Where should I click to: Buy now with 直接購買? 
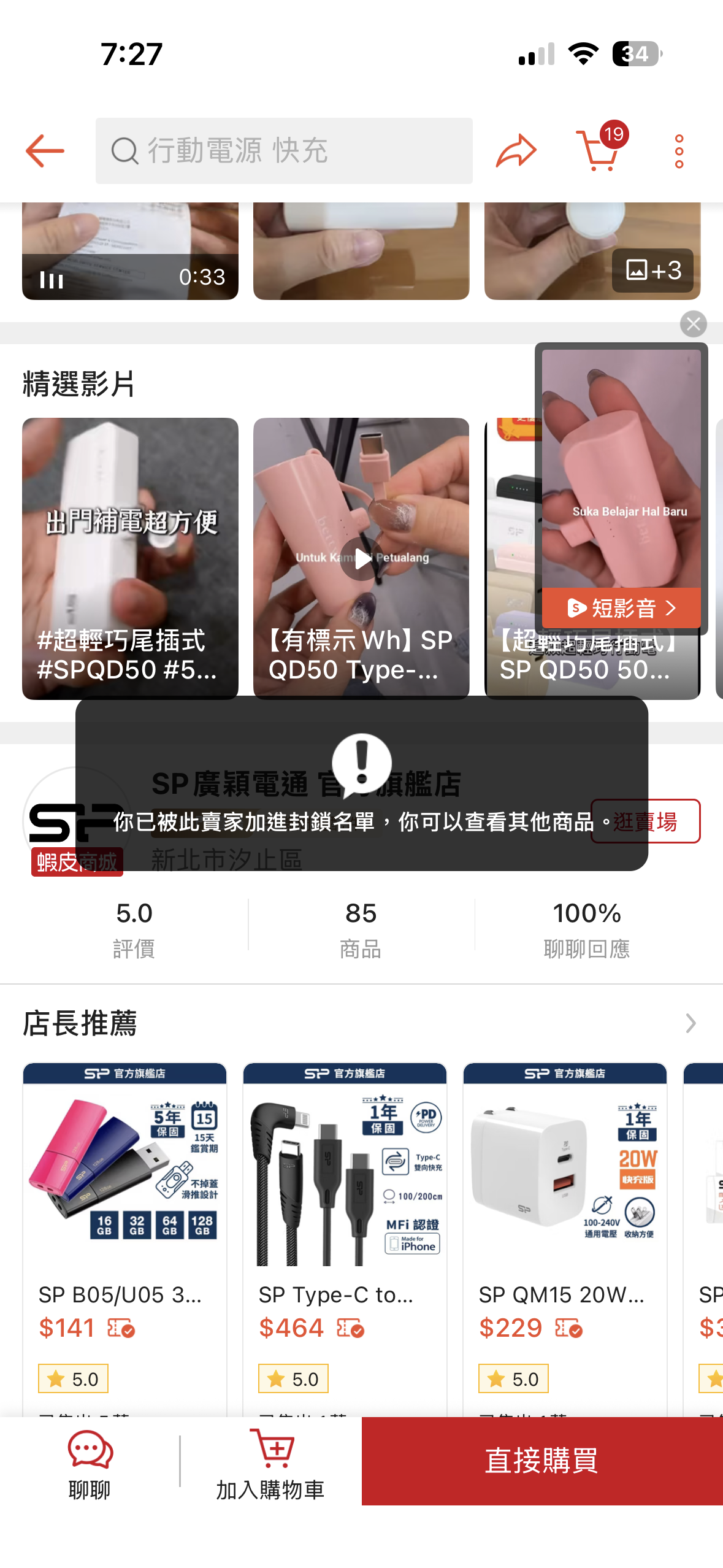(x=541, y=1461)
